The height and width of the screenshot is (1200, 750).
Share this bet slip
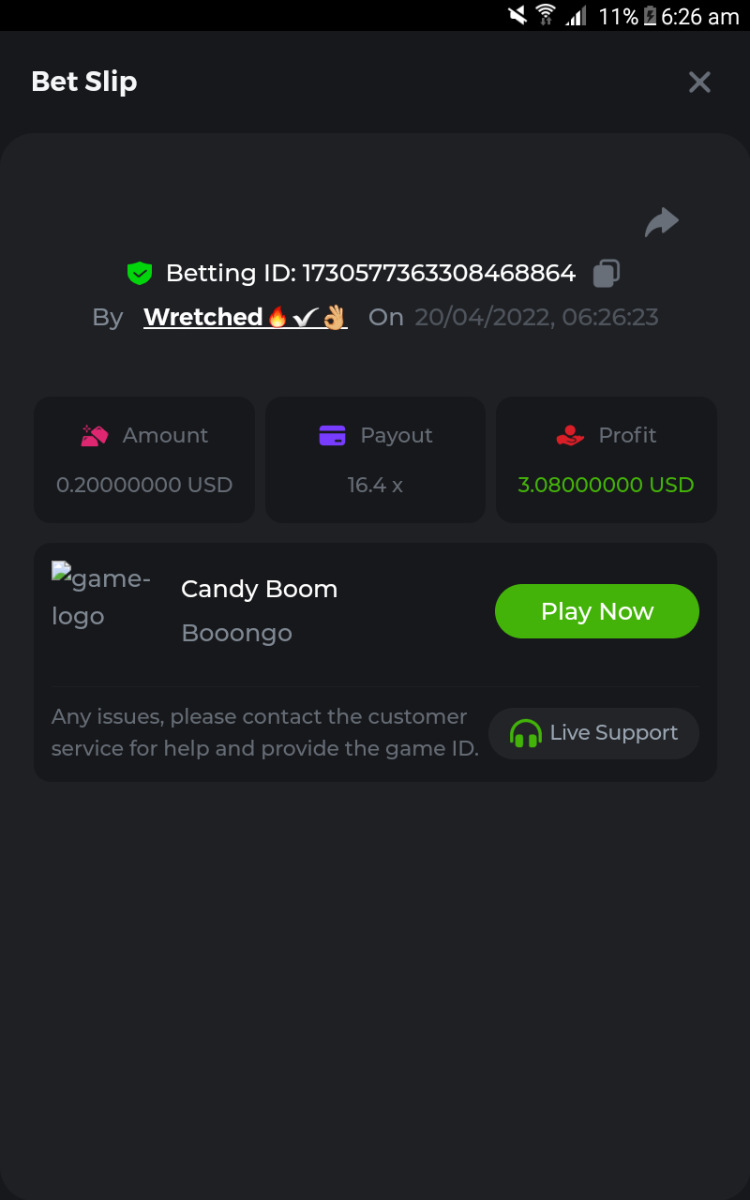click(x=661, y=222)
